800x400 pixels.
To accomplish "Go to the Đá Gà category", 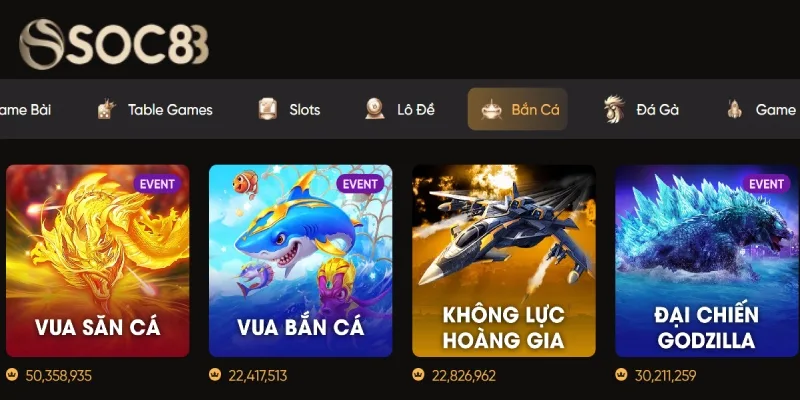I will (x=641, y=110).
